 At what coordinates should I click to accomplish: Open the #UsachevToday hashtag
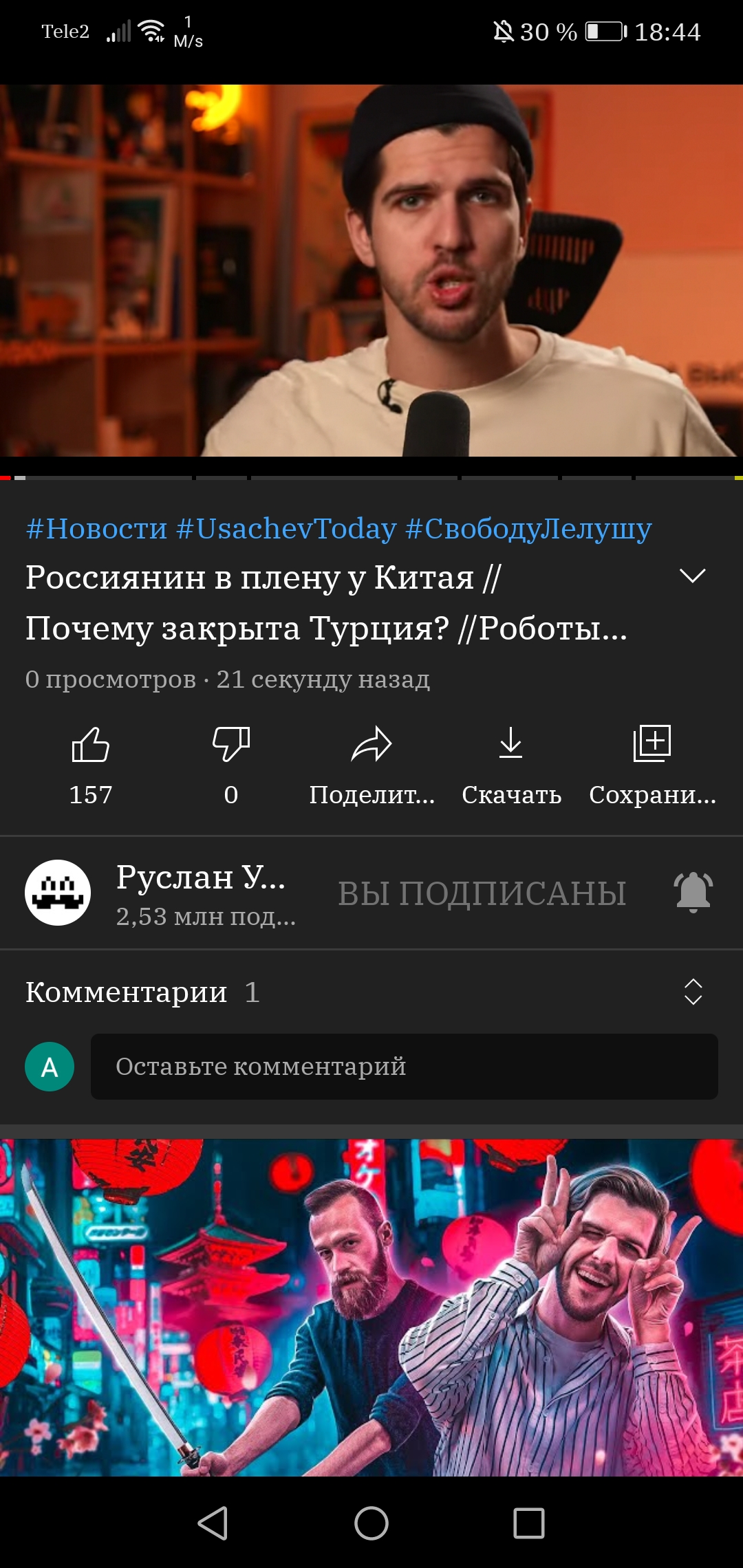[286, 529]
